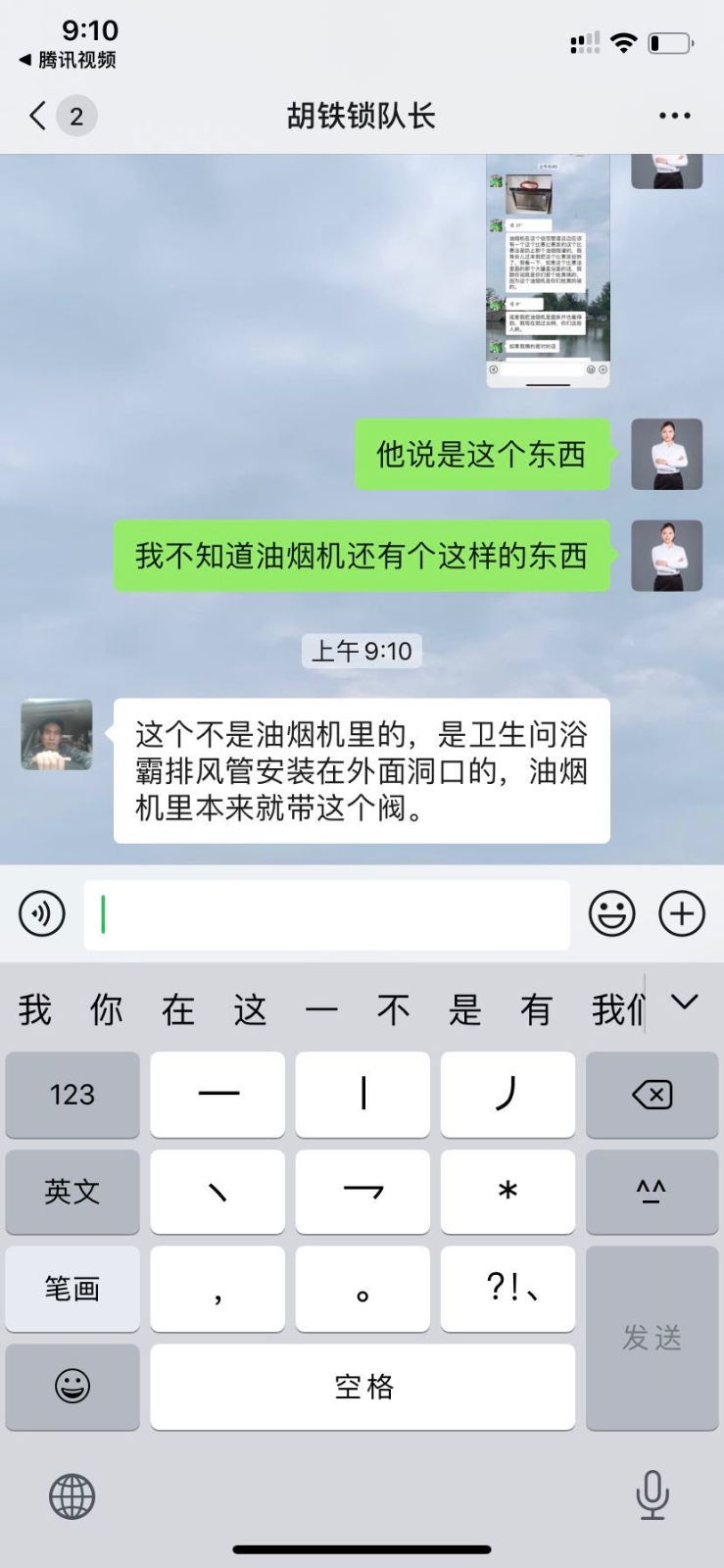Go back to the chat list

(39, 117)
